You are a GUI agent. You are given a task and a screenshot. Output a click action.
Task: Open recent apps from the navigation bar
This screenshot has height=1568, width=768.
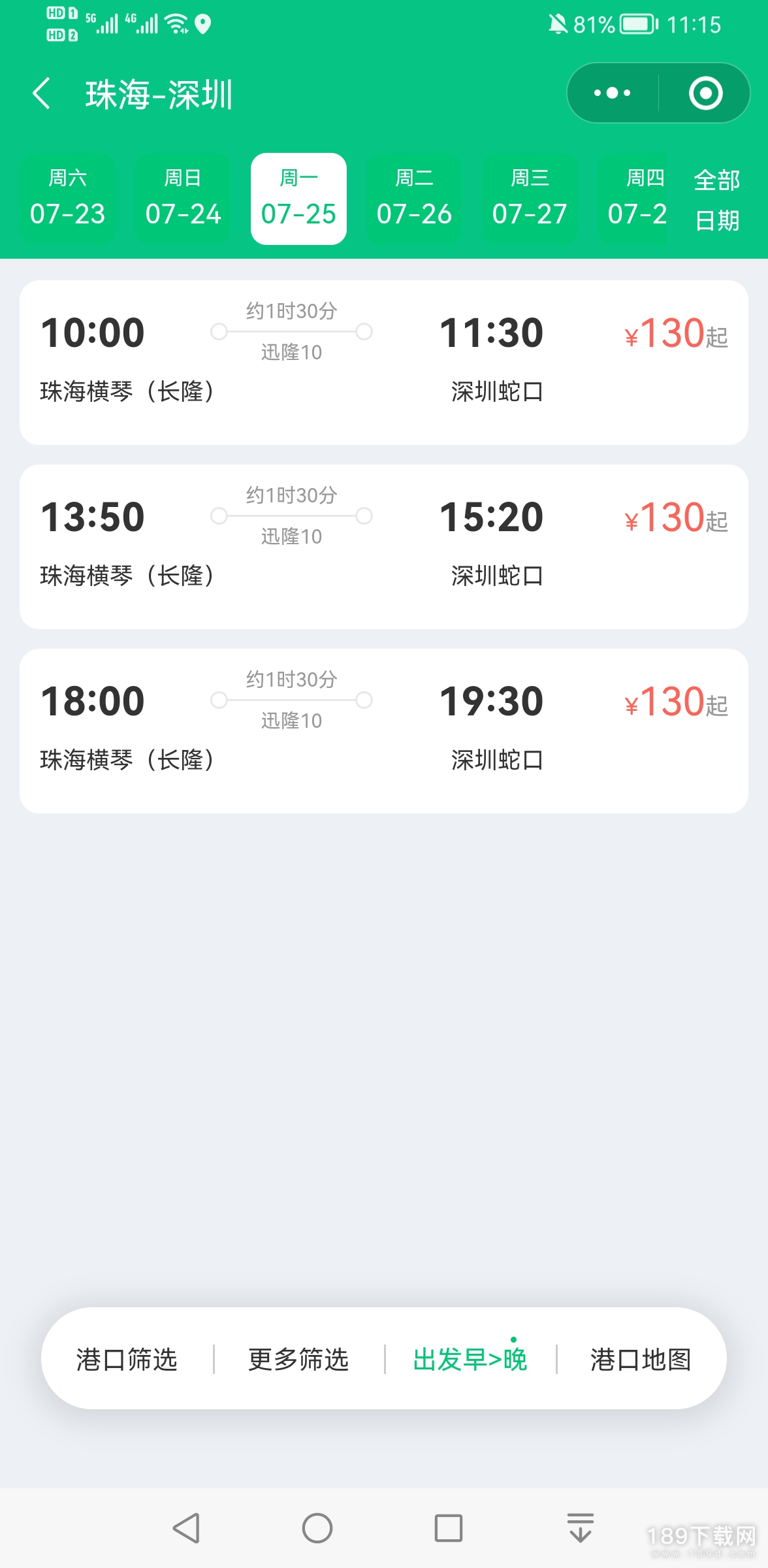pos(449,1528)
